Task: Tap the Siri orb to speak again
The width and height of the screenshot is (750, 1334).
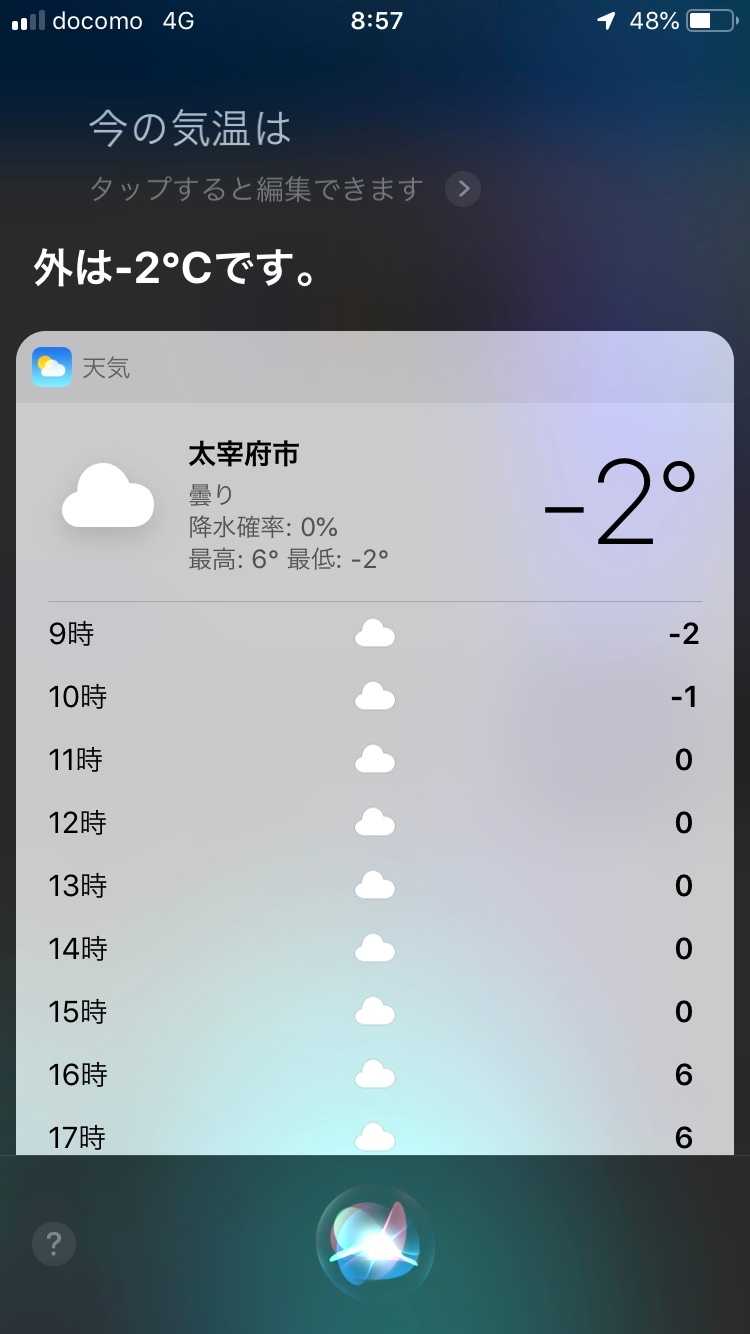Action: click(x=375, y=1244)
